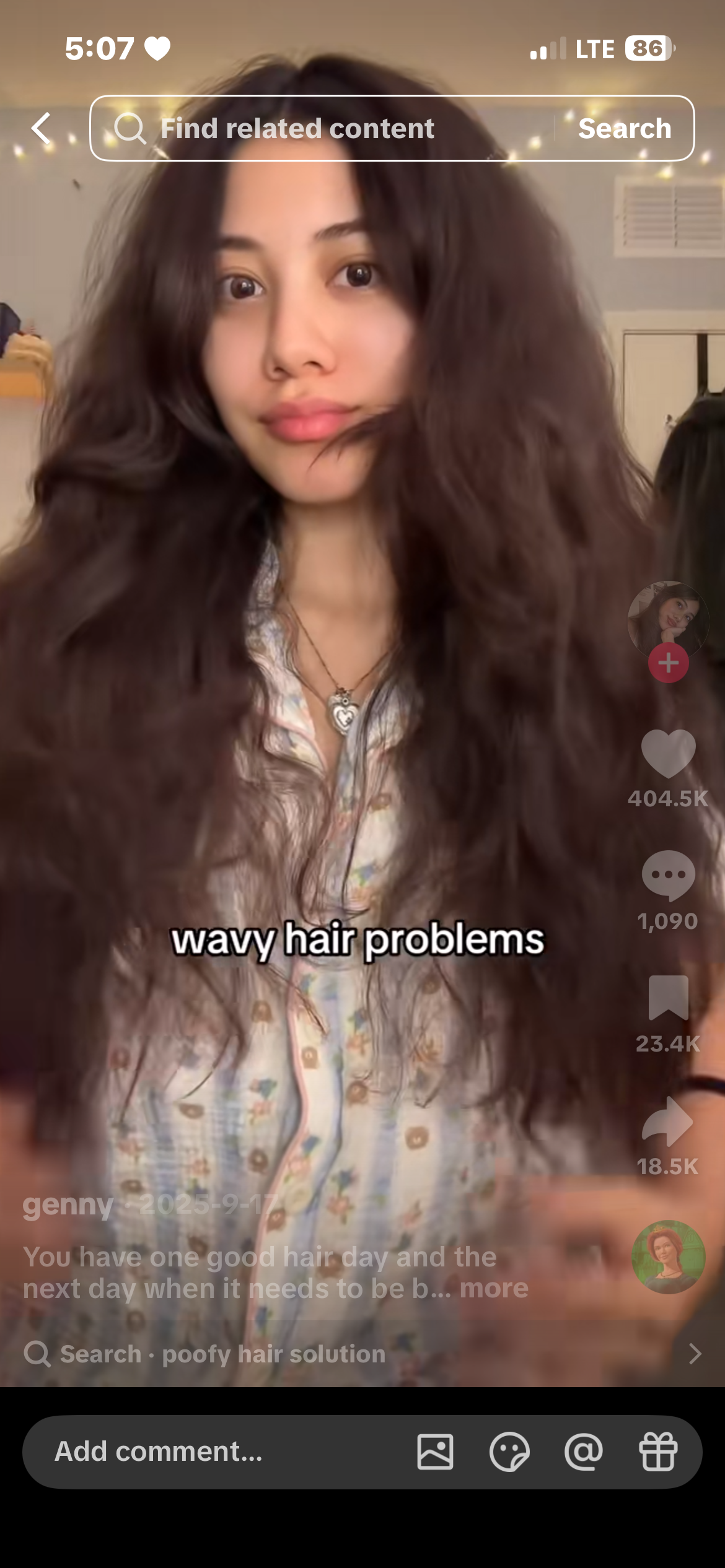Viewport: 725px width, 1568px height.
Task: Mention someone with the @ icon
Action: 584,1452
